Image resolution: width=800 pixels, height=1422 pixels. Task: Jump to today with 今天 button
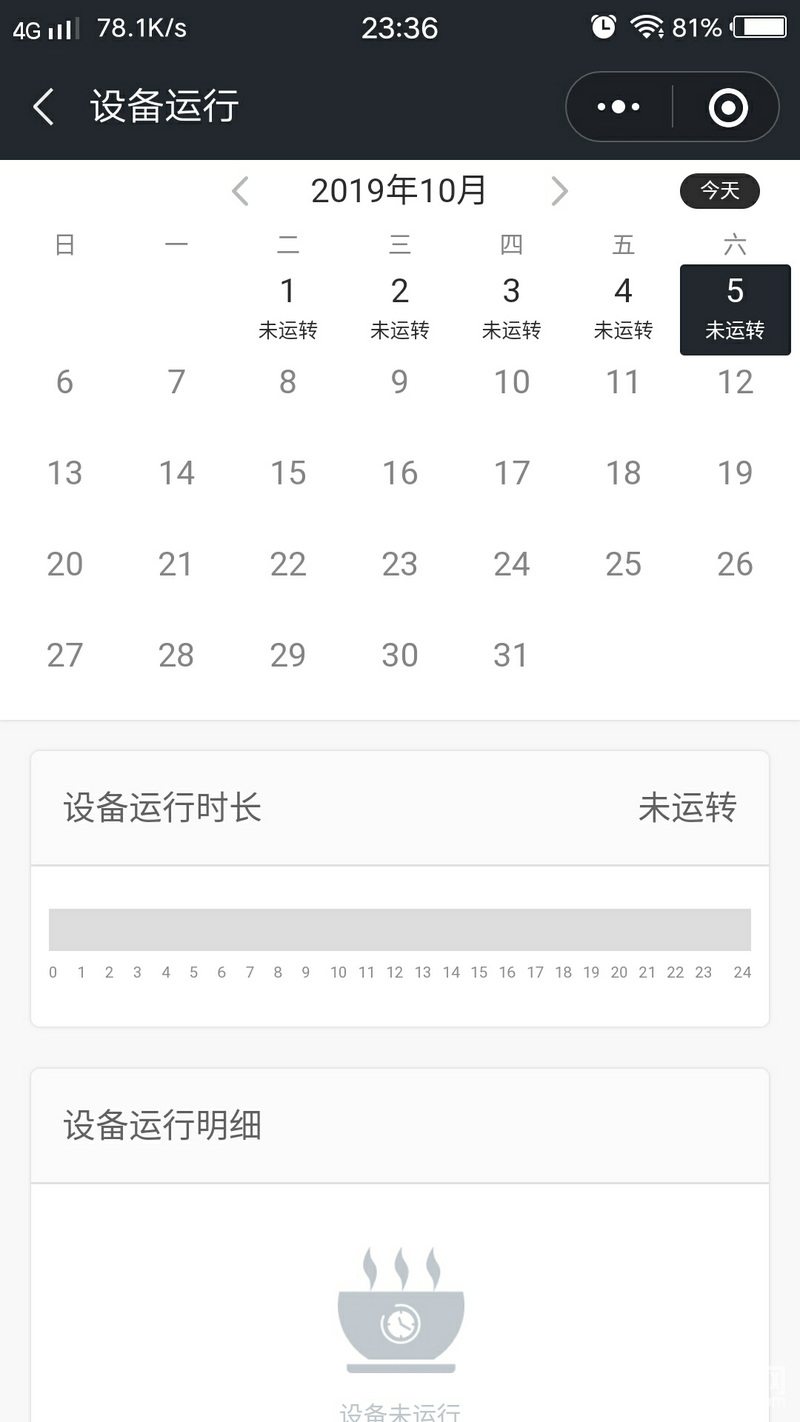tap(720, 190)
